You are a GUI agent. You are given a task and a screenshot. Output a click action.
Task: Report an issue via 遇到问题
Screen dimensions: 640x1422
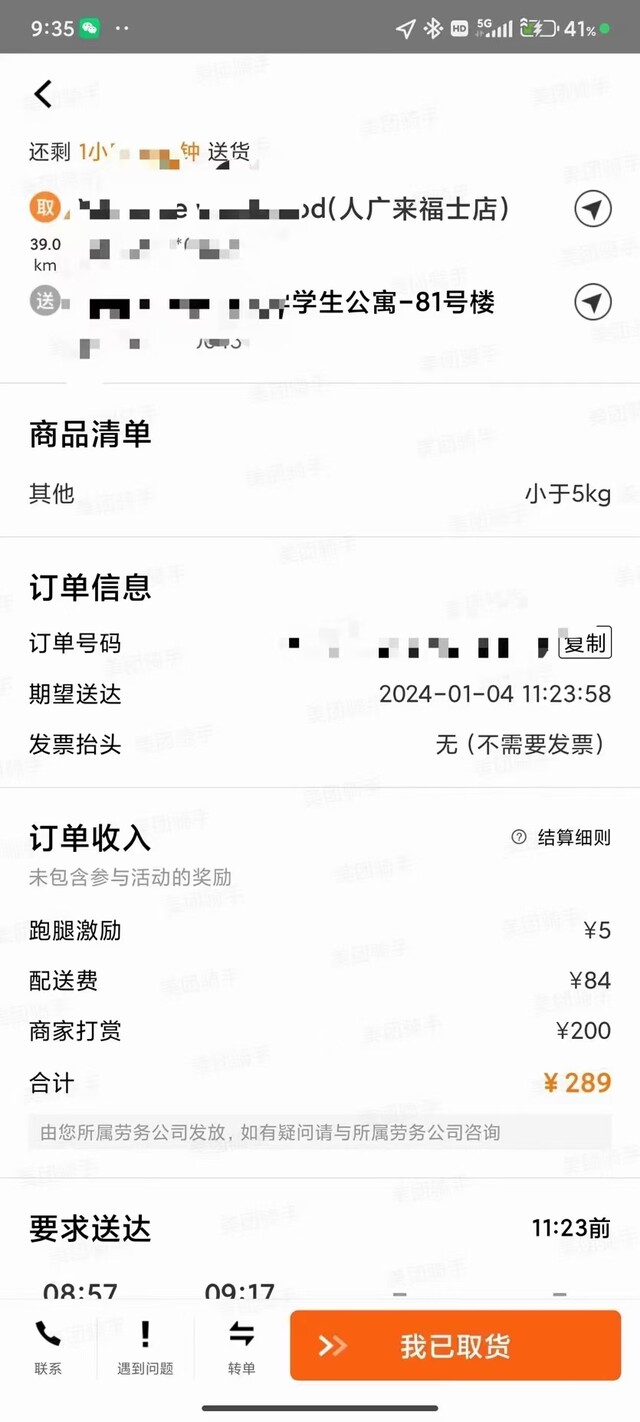(x=145, y=1347)
